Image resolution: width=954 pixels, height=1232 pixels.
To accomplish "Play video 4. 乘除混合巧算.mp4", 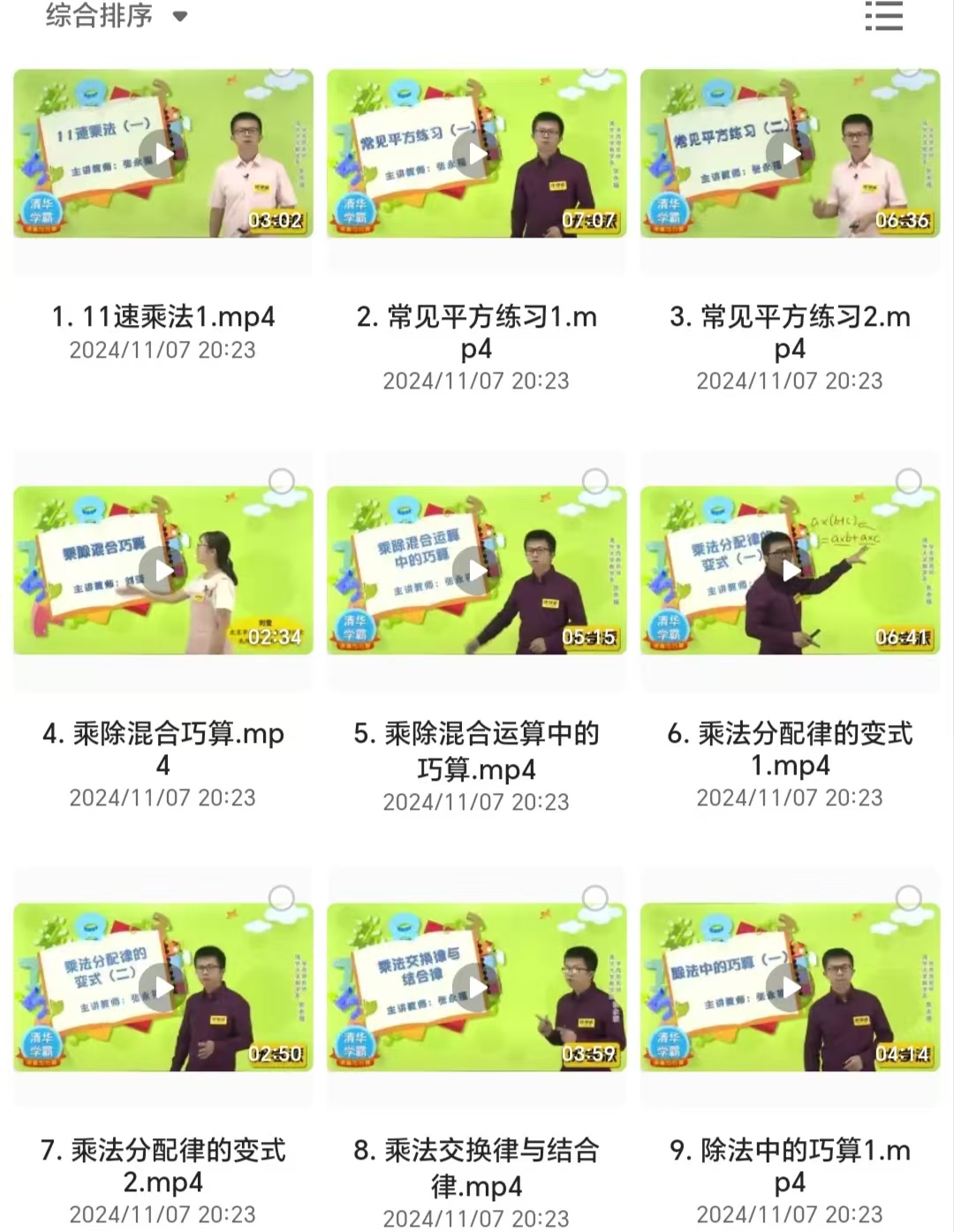I will coord(163,571).
